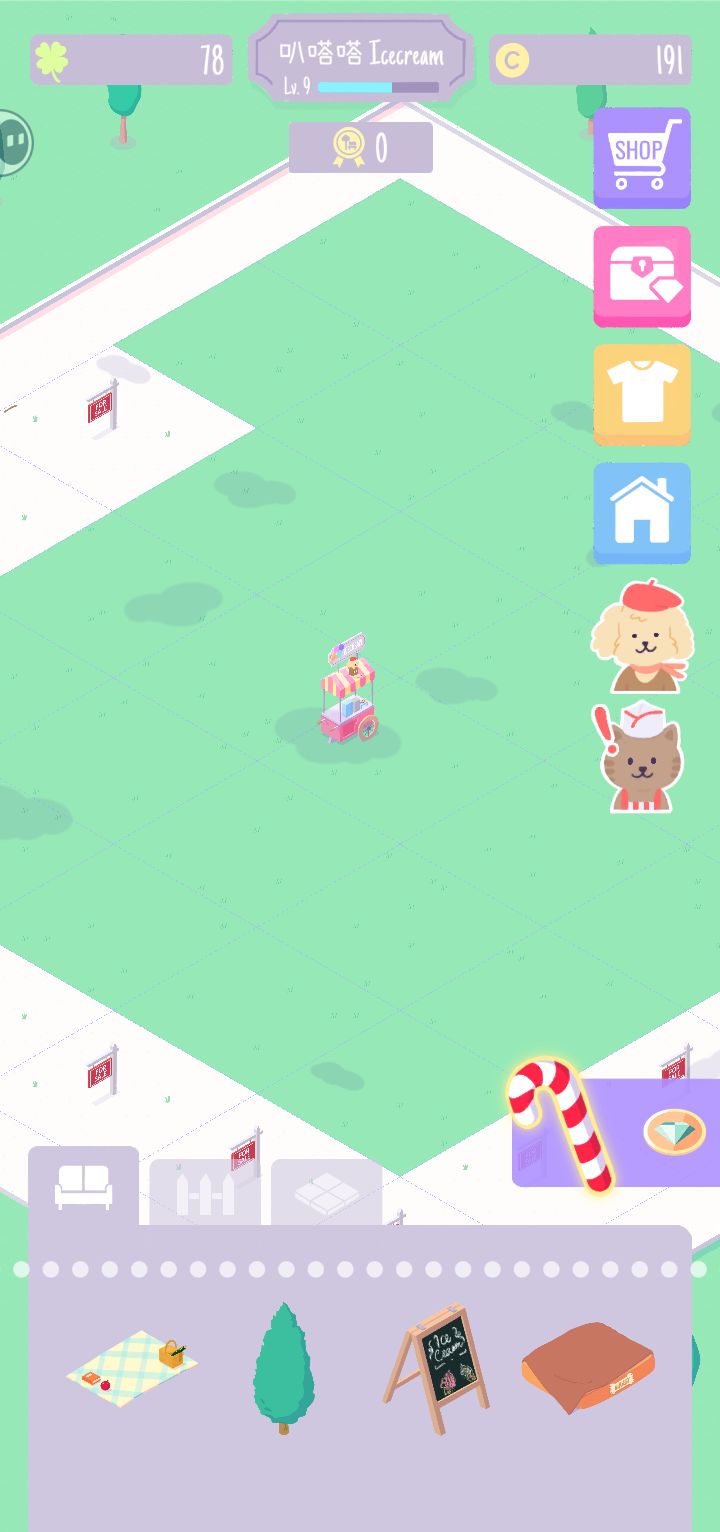Image resolution: width=720 pixels, height=1532 pixels.
Task: Select the sofa furniture tab
Action: (x=84, y=1186)
